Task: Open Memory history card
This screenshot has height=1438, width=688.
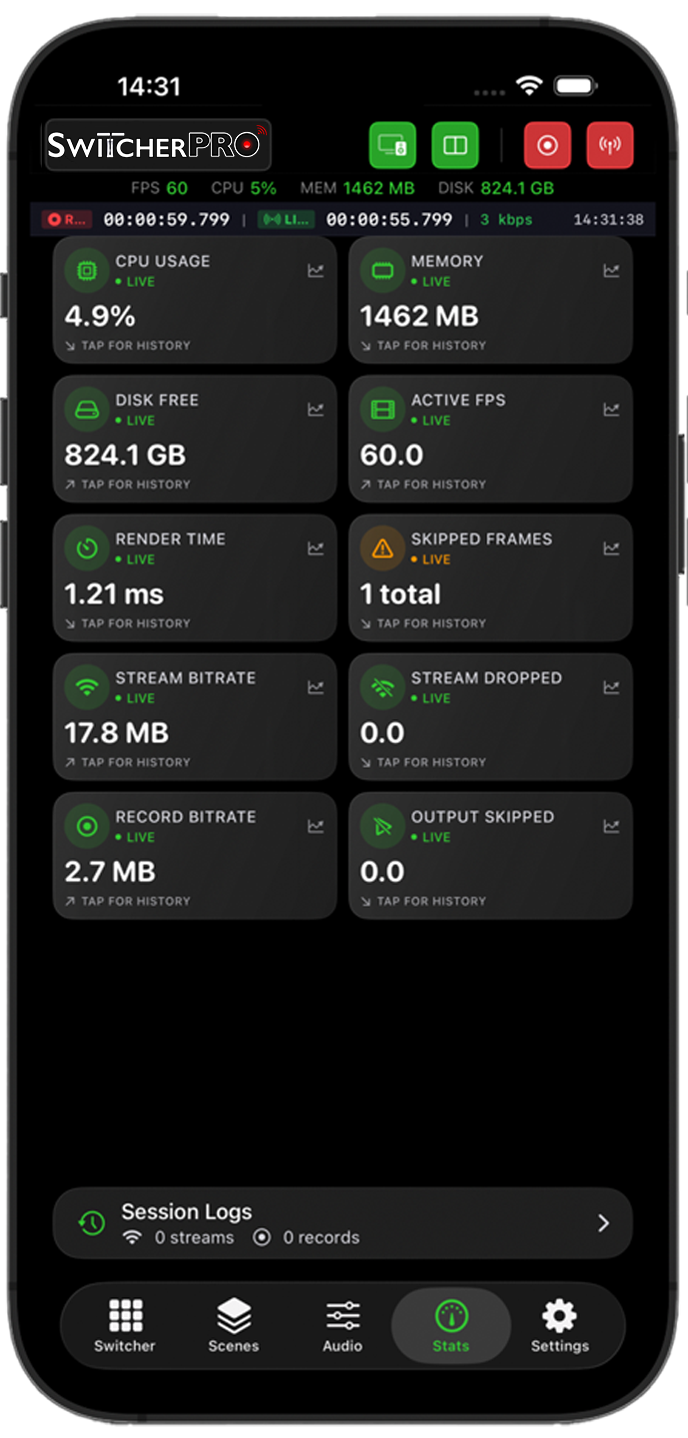Action: point(490,300)
